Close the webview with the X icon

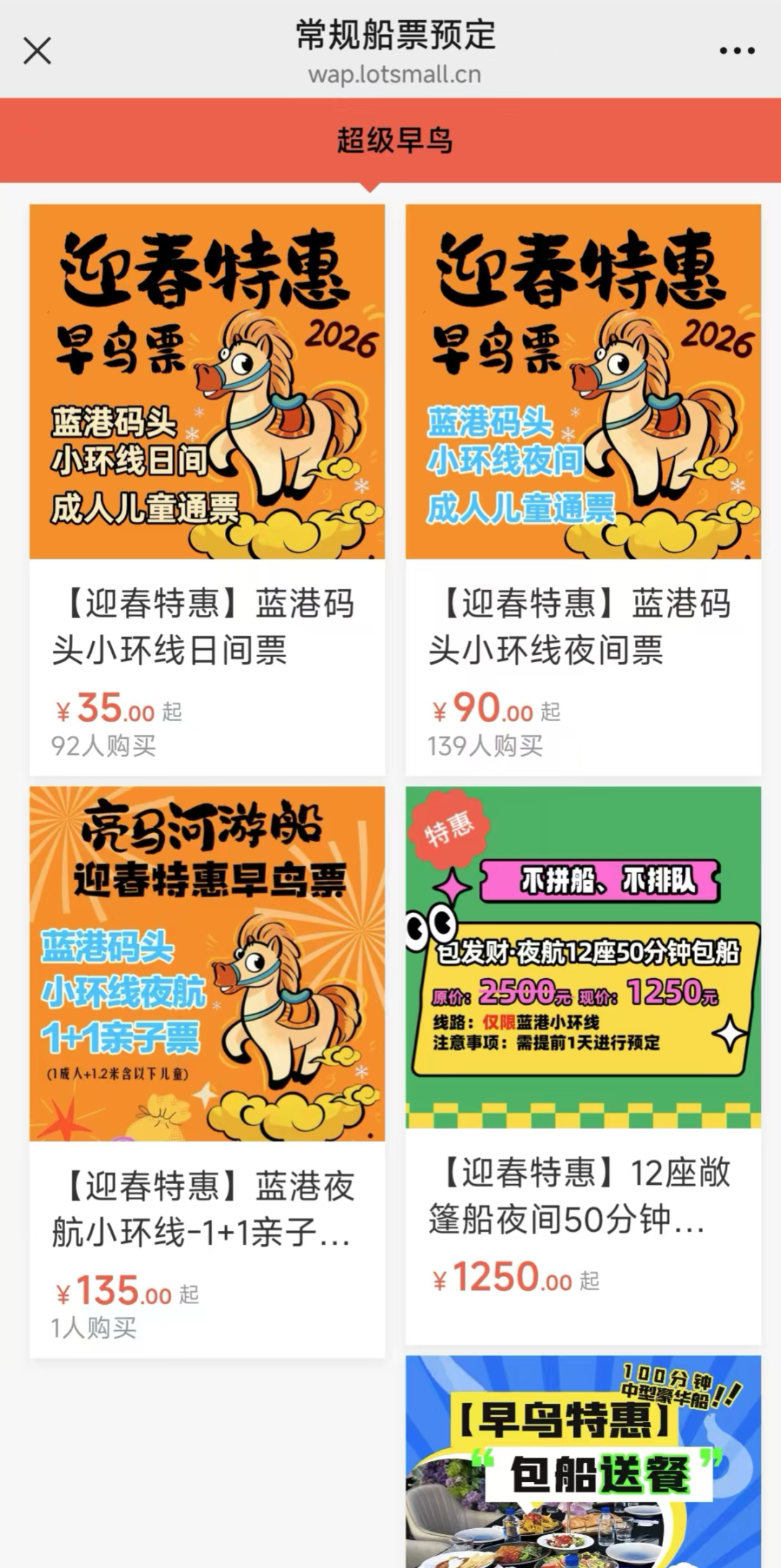[37, 51]
